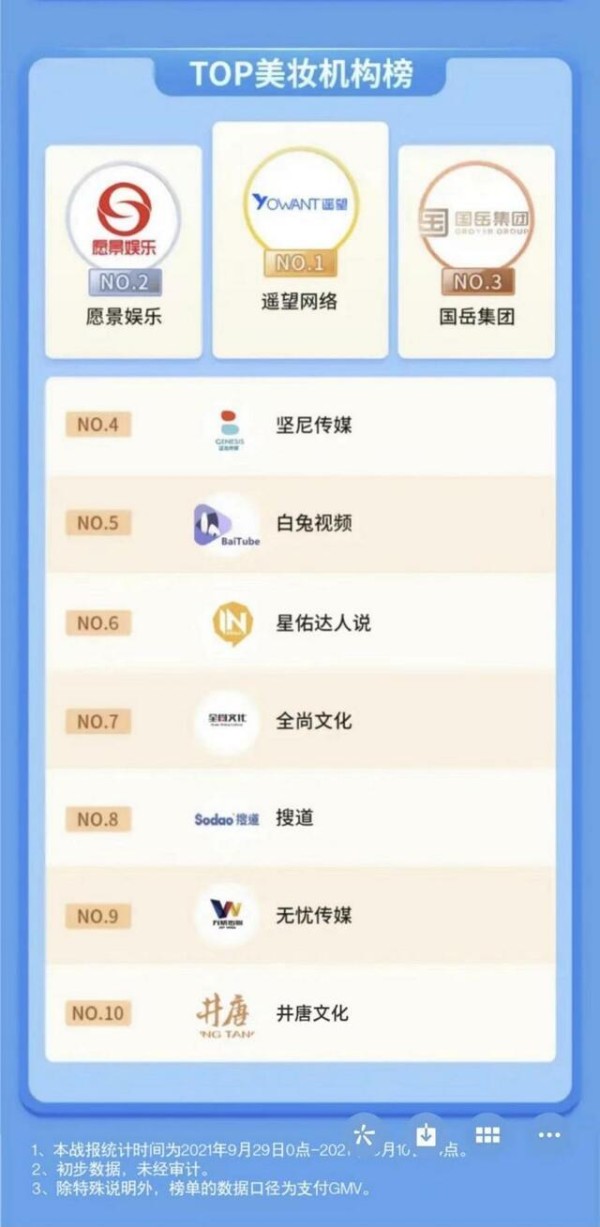
Task: Download this image
Action: pos(426,1135)
